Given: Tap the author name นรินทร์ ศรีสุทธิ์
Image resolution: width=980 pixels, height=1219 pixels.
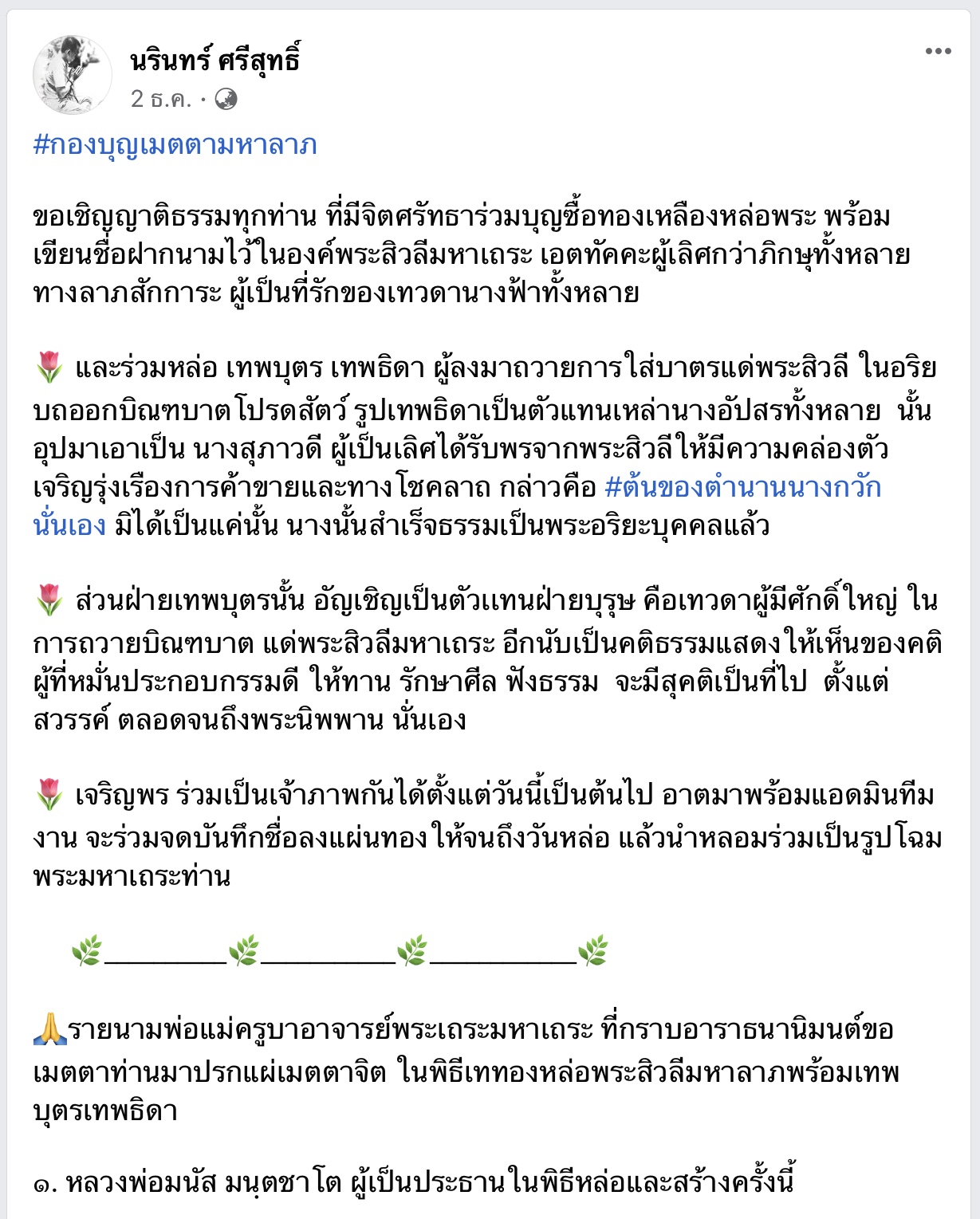Looking at the screenshot, I should 215,61.
